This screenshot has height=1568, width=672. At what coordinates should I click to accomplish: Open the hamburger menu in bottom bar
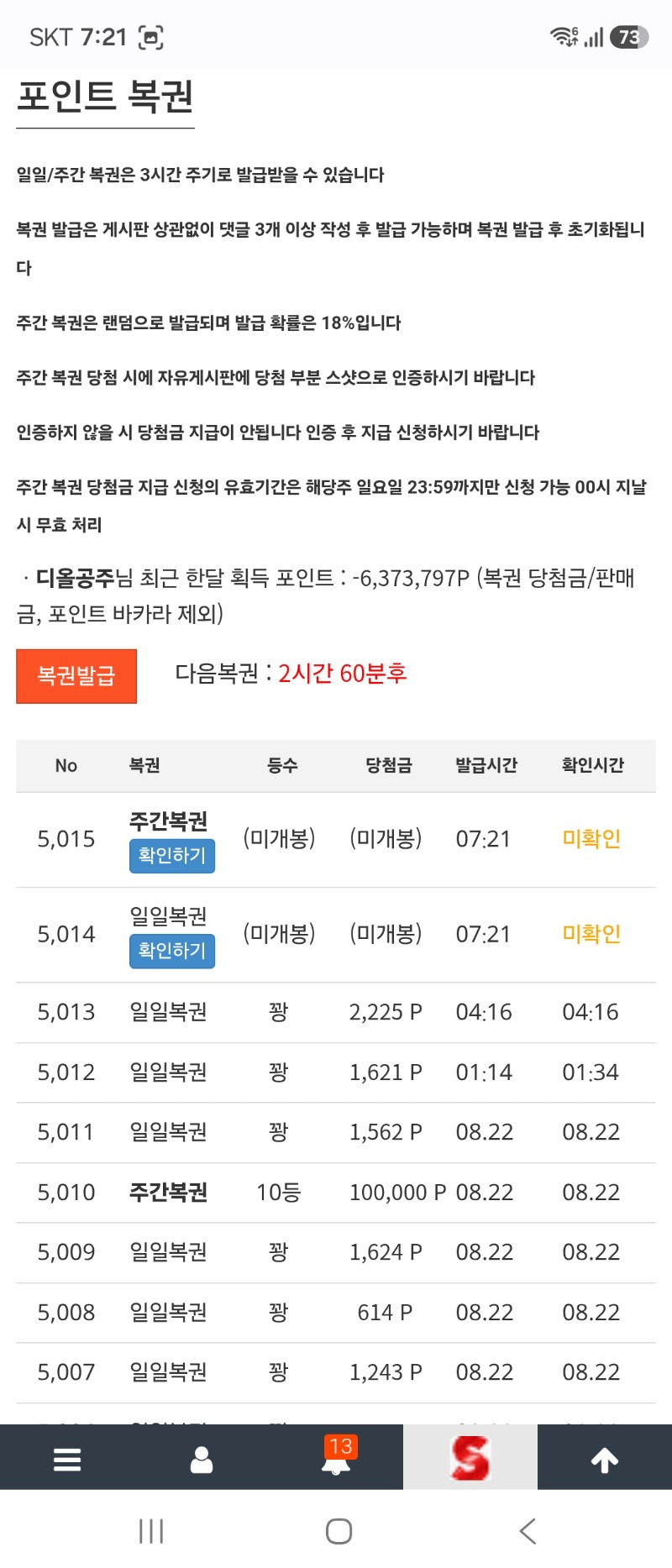[x=67, y=1460]
